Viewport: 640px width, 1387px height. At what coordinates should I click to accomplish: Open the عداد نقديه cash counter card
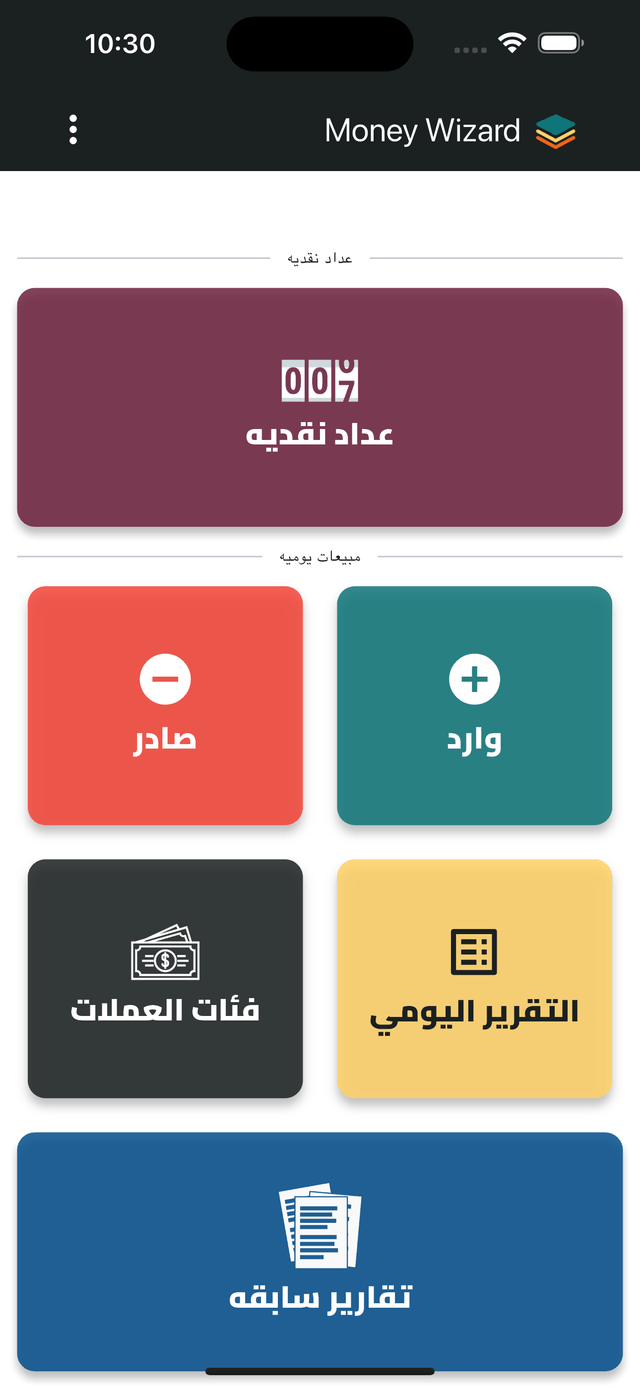click(320, 407)
